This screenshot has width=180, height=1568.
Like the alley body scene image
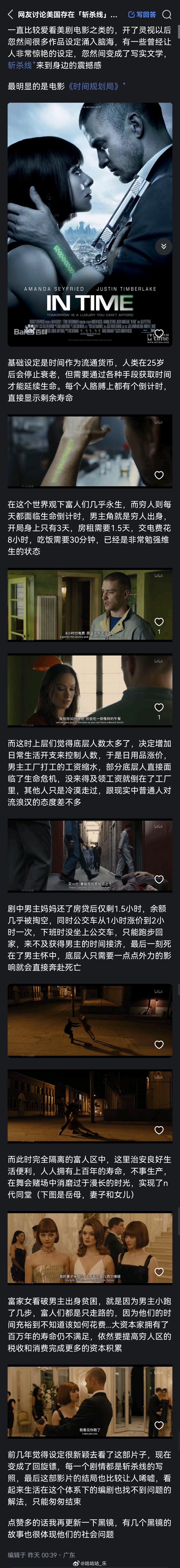(x=159, y=879)
